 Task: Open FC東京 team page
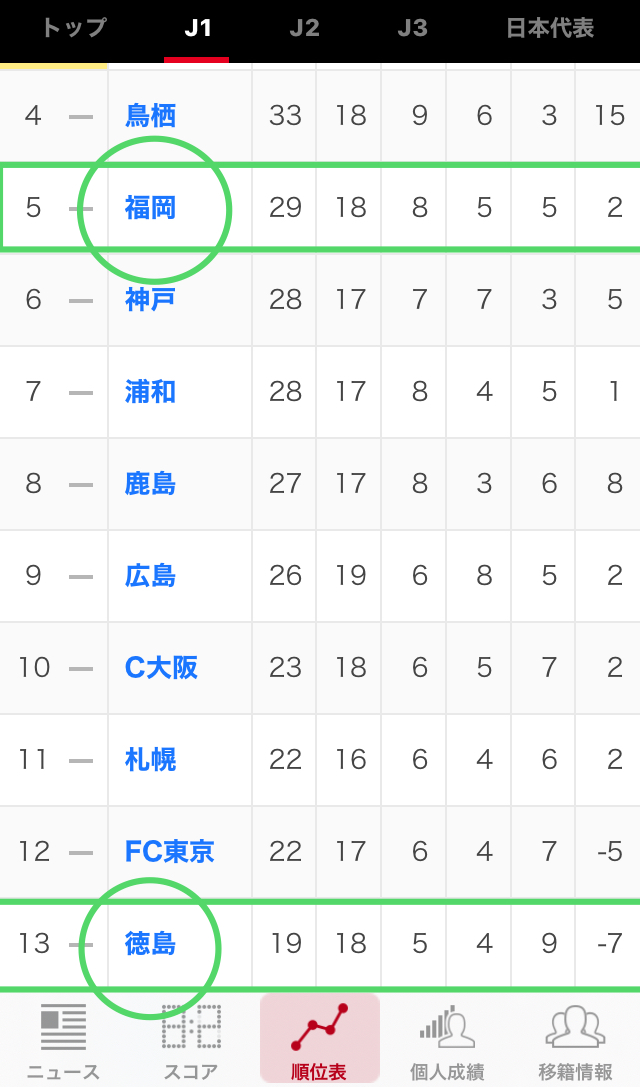(x=170, y=851)
